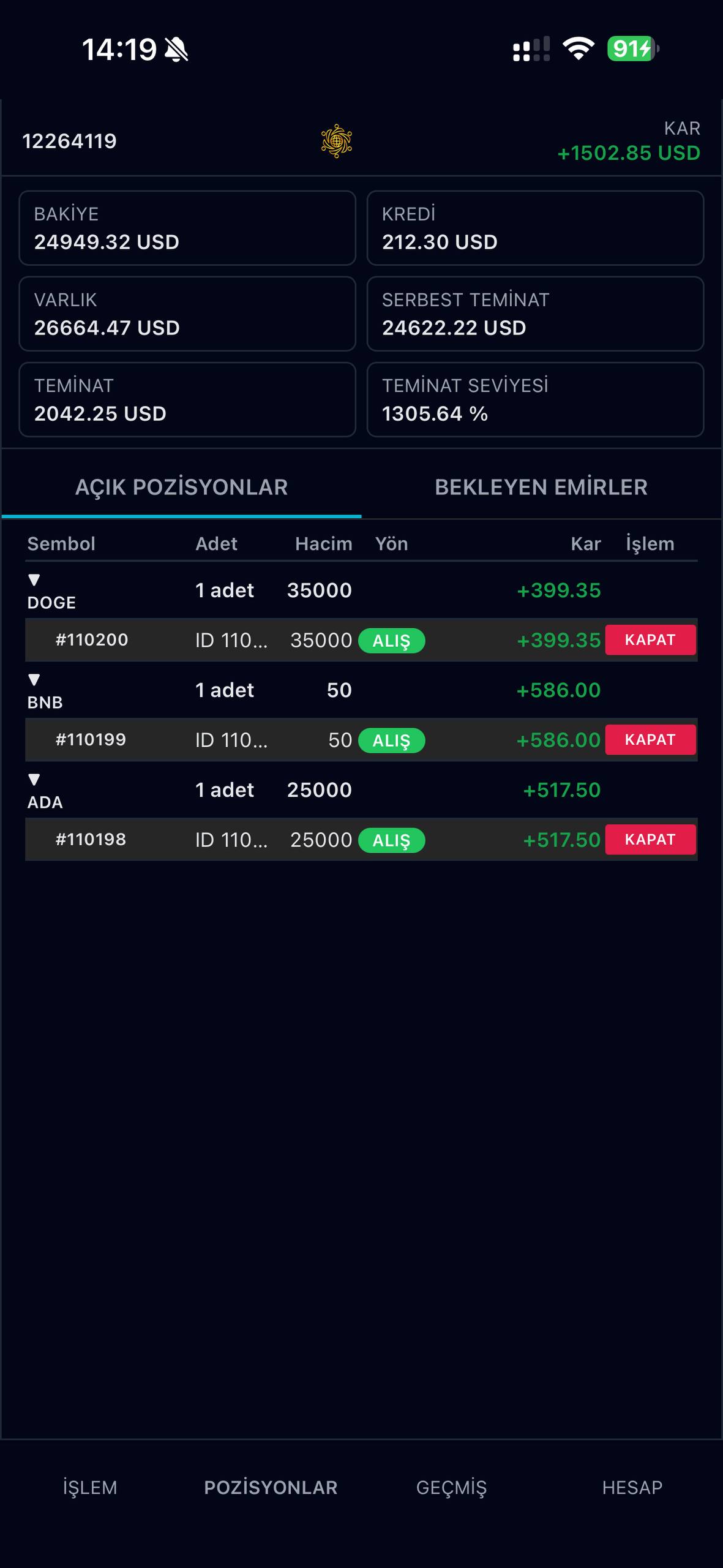Open position row #110198
The image size is (723, 1568).
click(x=91, y=840)
